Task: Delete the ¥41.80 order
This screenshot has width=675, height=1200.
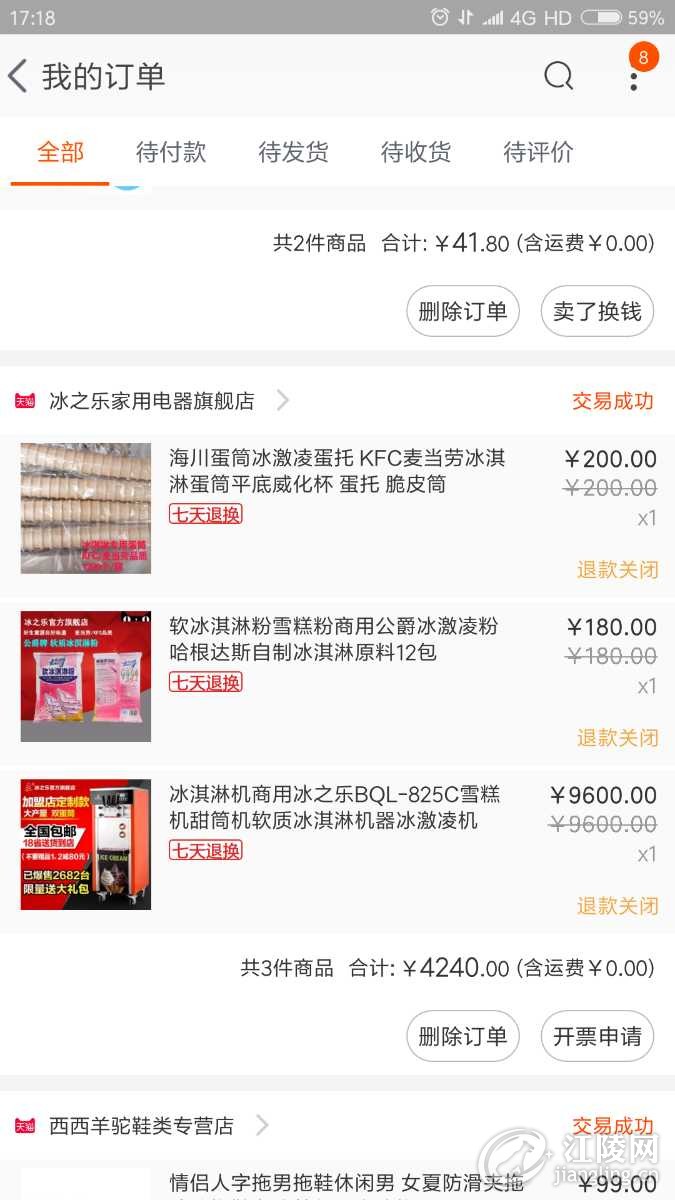Action: pyautogui.click(x=463, y=311)
